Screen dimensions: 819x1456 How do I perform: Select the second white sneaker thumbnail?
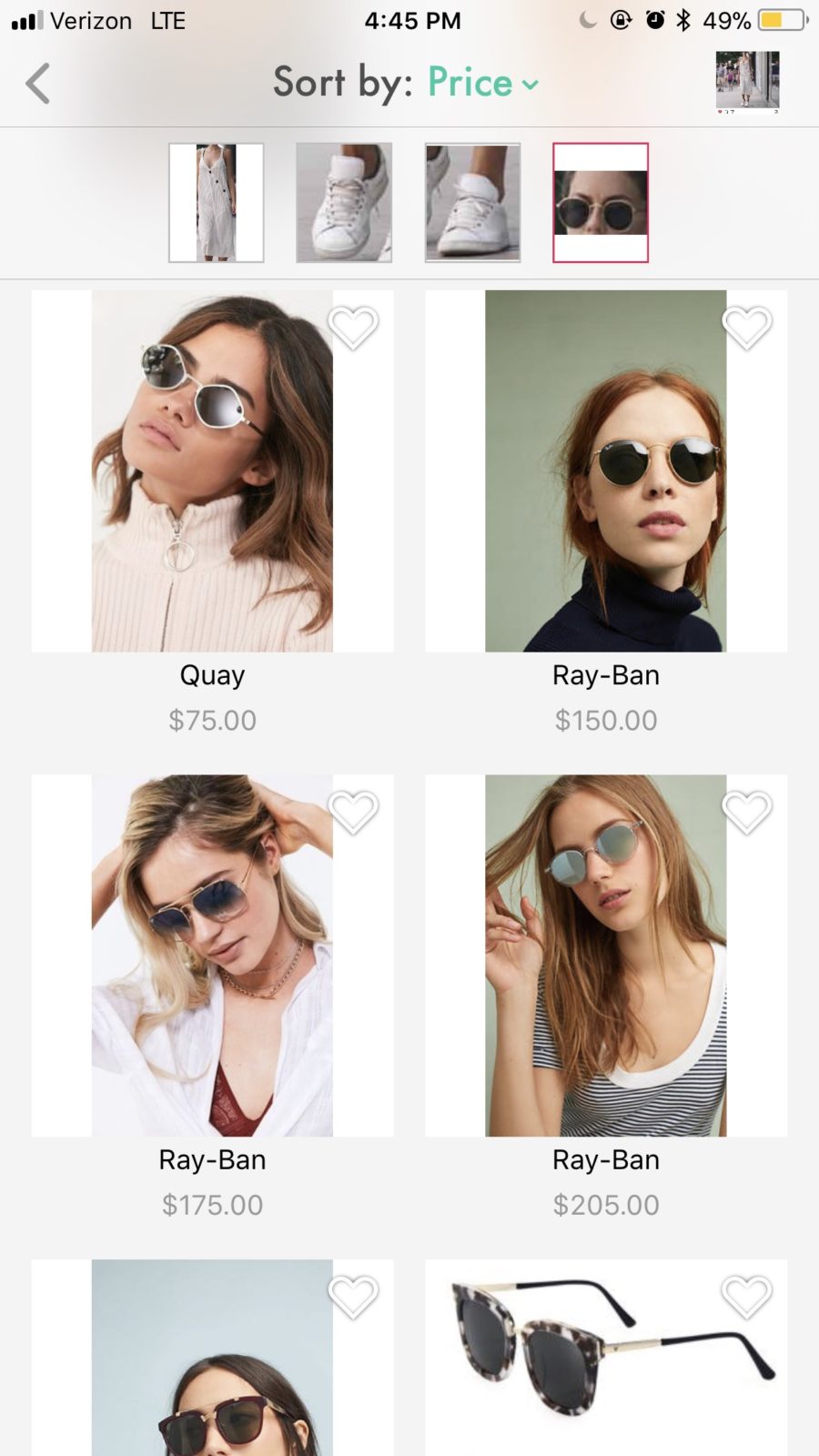[x=472, y=202]
